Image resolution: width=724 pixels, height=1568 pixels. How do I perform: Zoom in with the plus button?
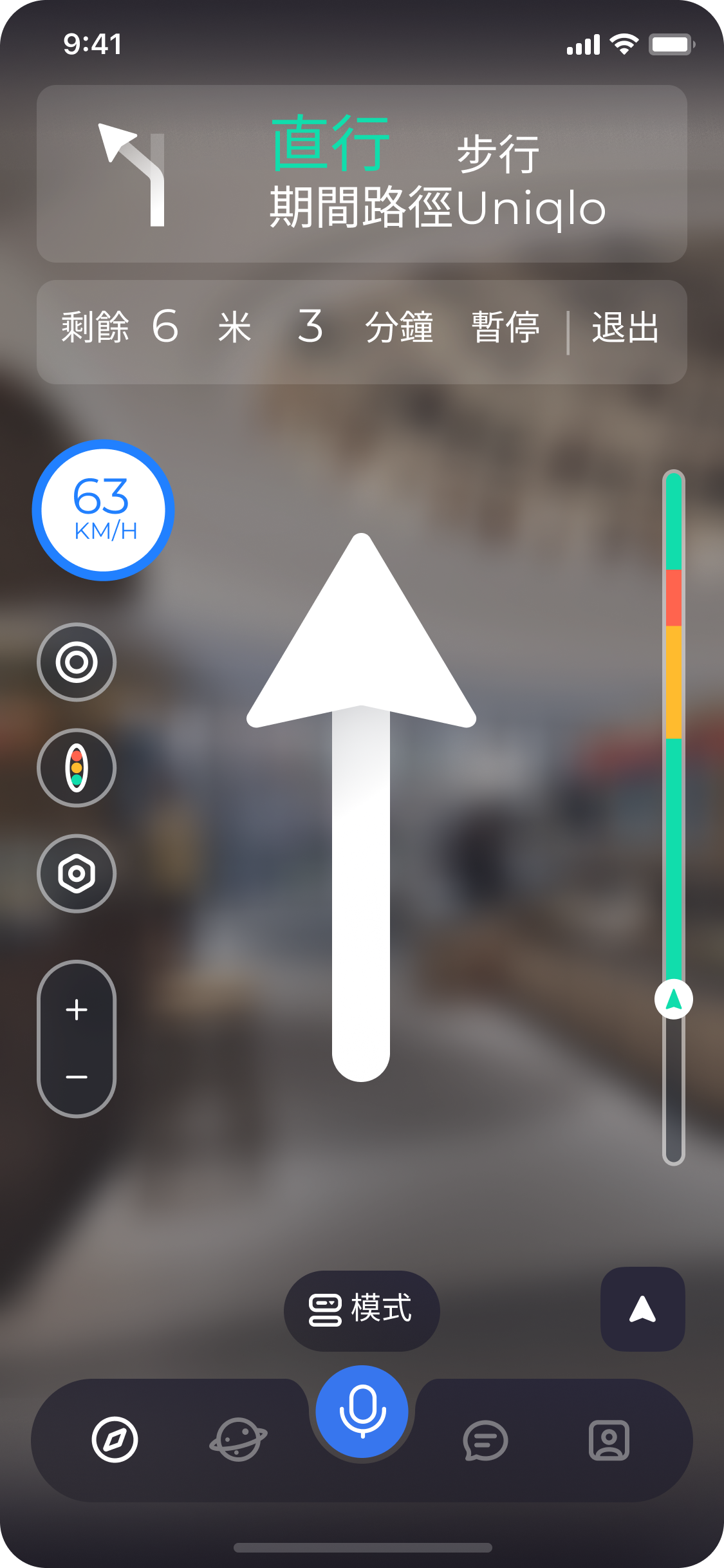pyautogui.click(x=77, y=1009)
